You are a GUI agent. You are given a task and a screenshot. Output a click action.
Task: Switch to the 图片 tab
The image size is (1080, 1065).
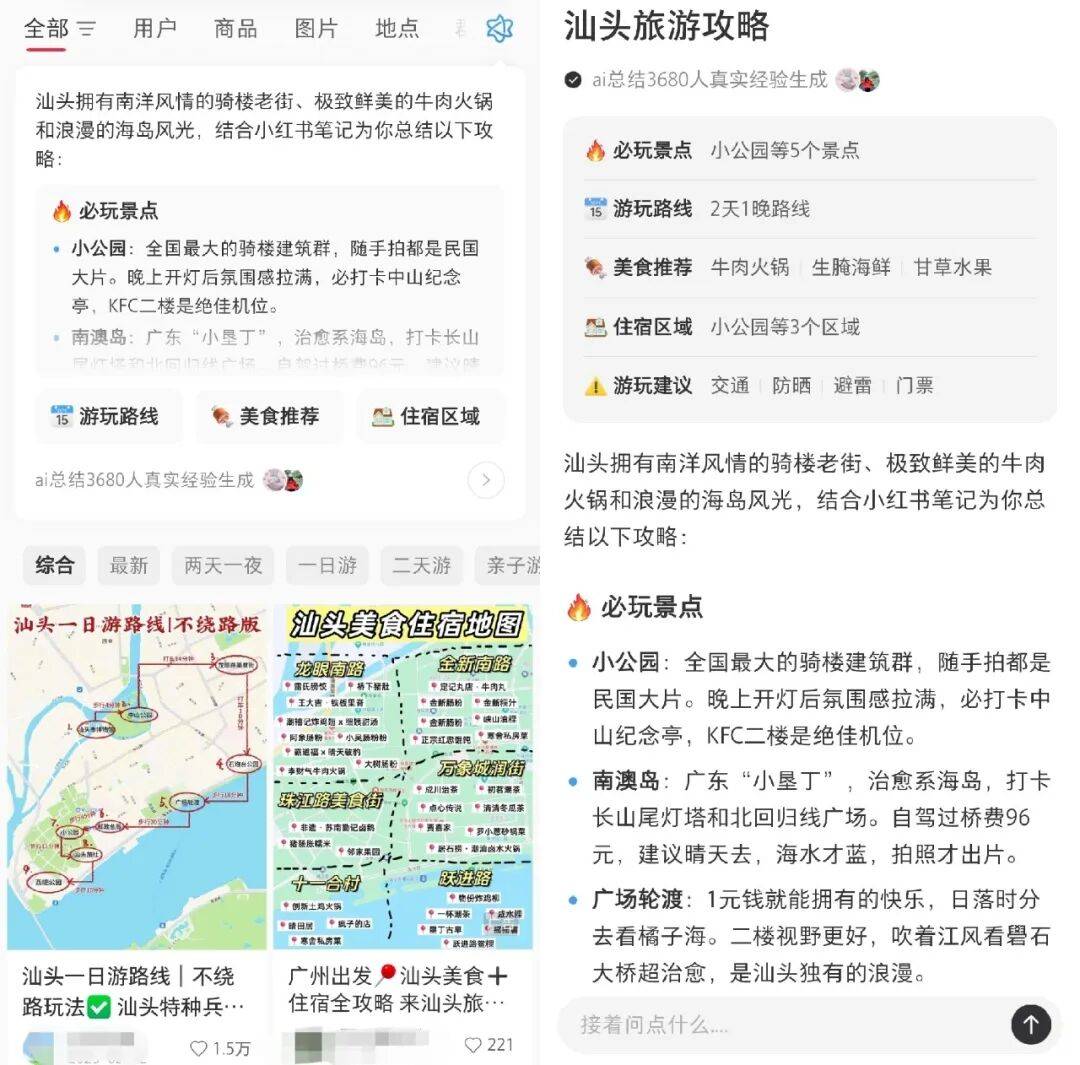[x=316, y=28]
